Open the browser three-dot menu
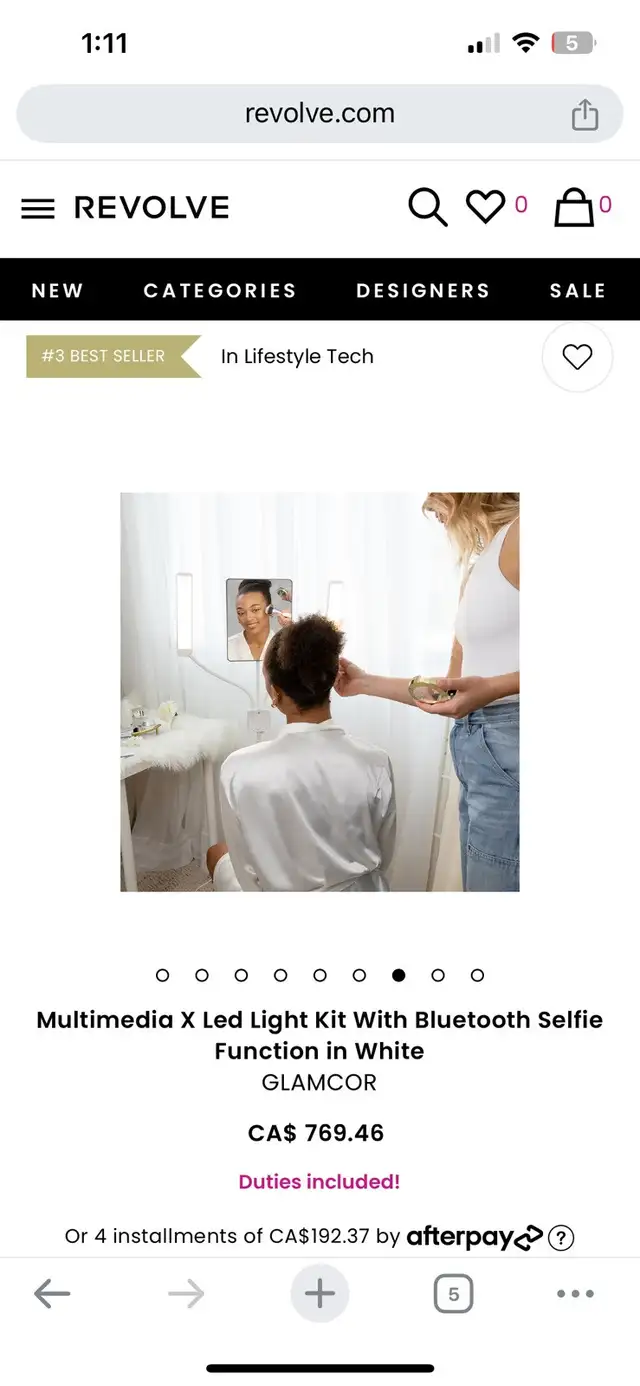This screenshot has width=640, height=1386. click(575, 1294)
